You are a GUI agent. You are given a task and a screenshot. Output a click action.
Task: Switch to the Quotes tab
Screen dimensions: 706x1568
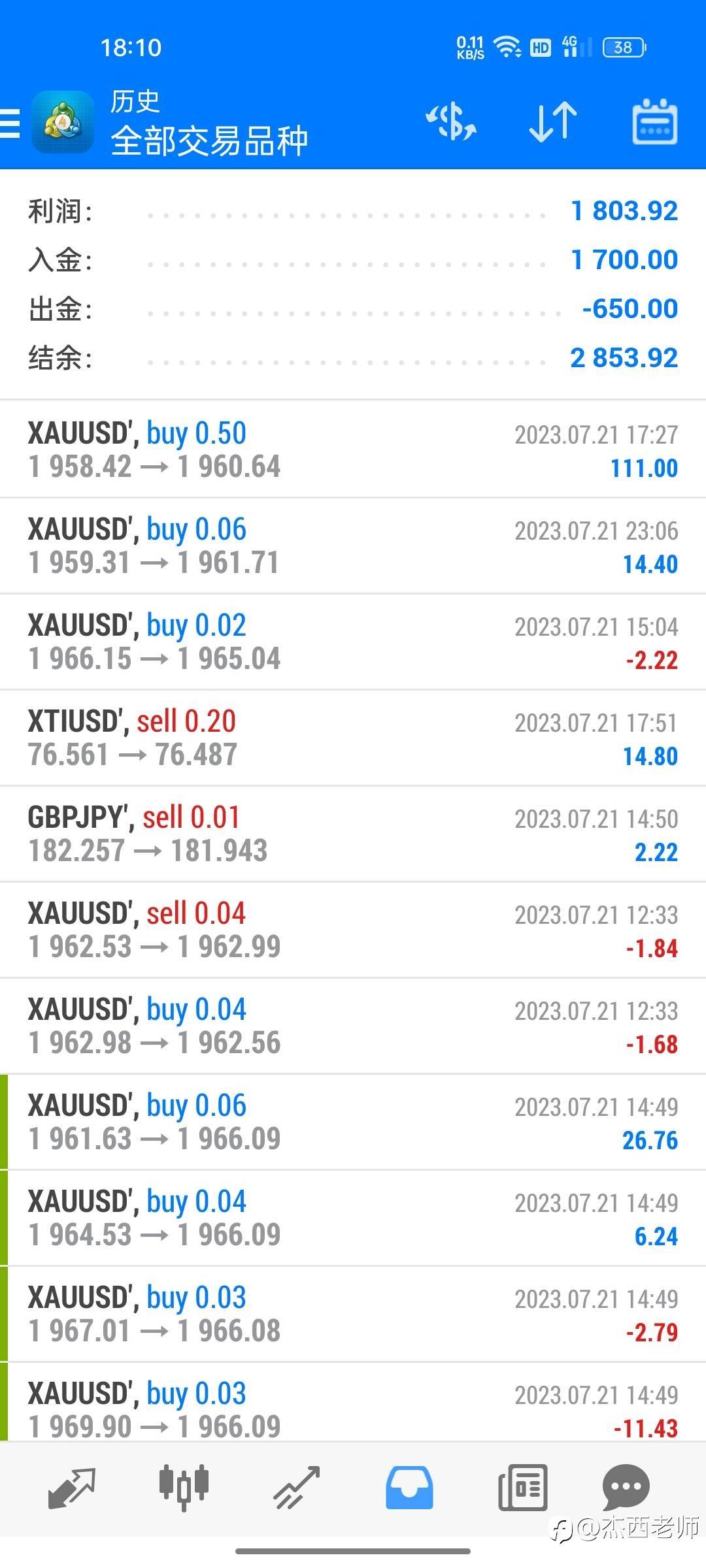pos(72,1488)
